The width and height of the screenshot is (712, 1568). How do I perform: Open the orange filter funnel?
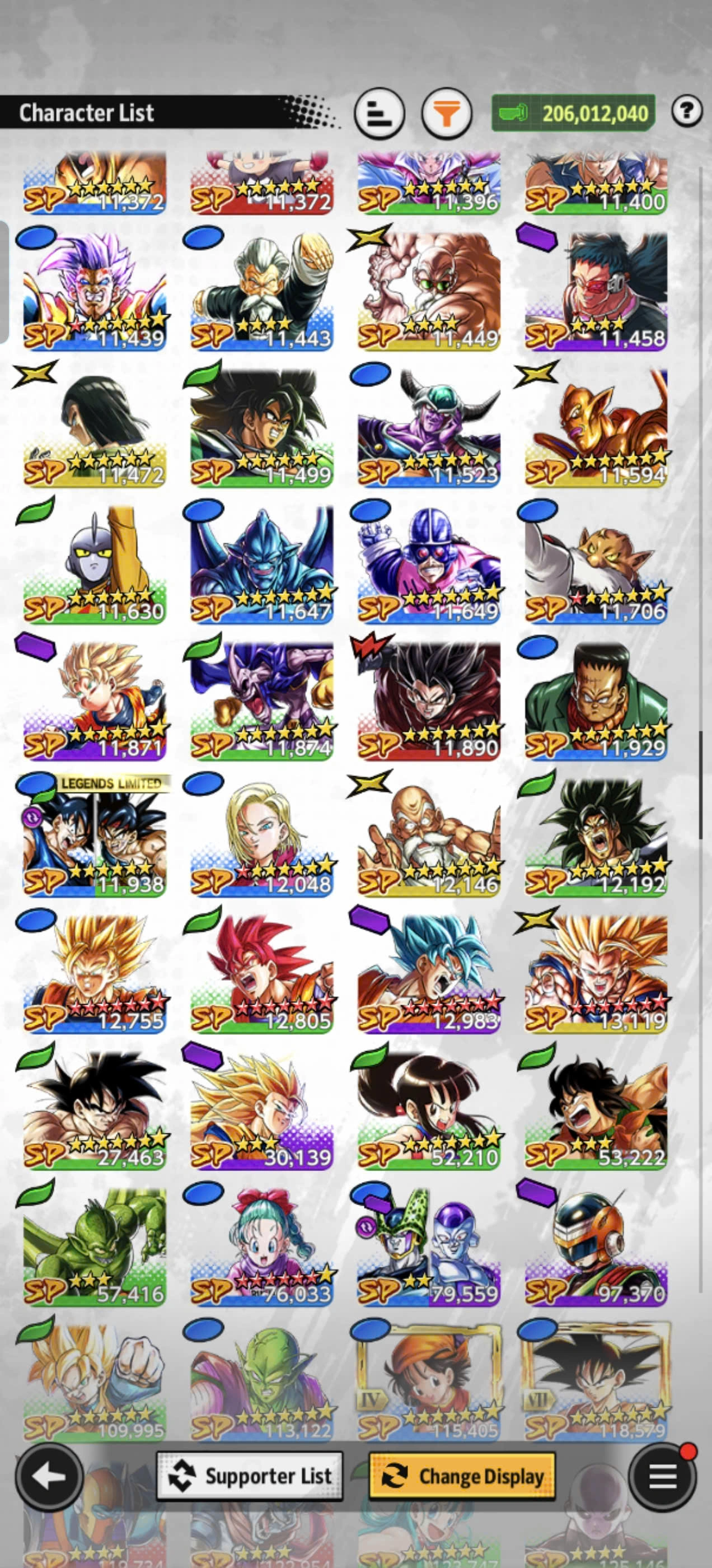pyautogui.click(x=447, y=114)
